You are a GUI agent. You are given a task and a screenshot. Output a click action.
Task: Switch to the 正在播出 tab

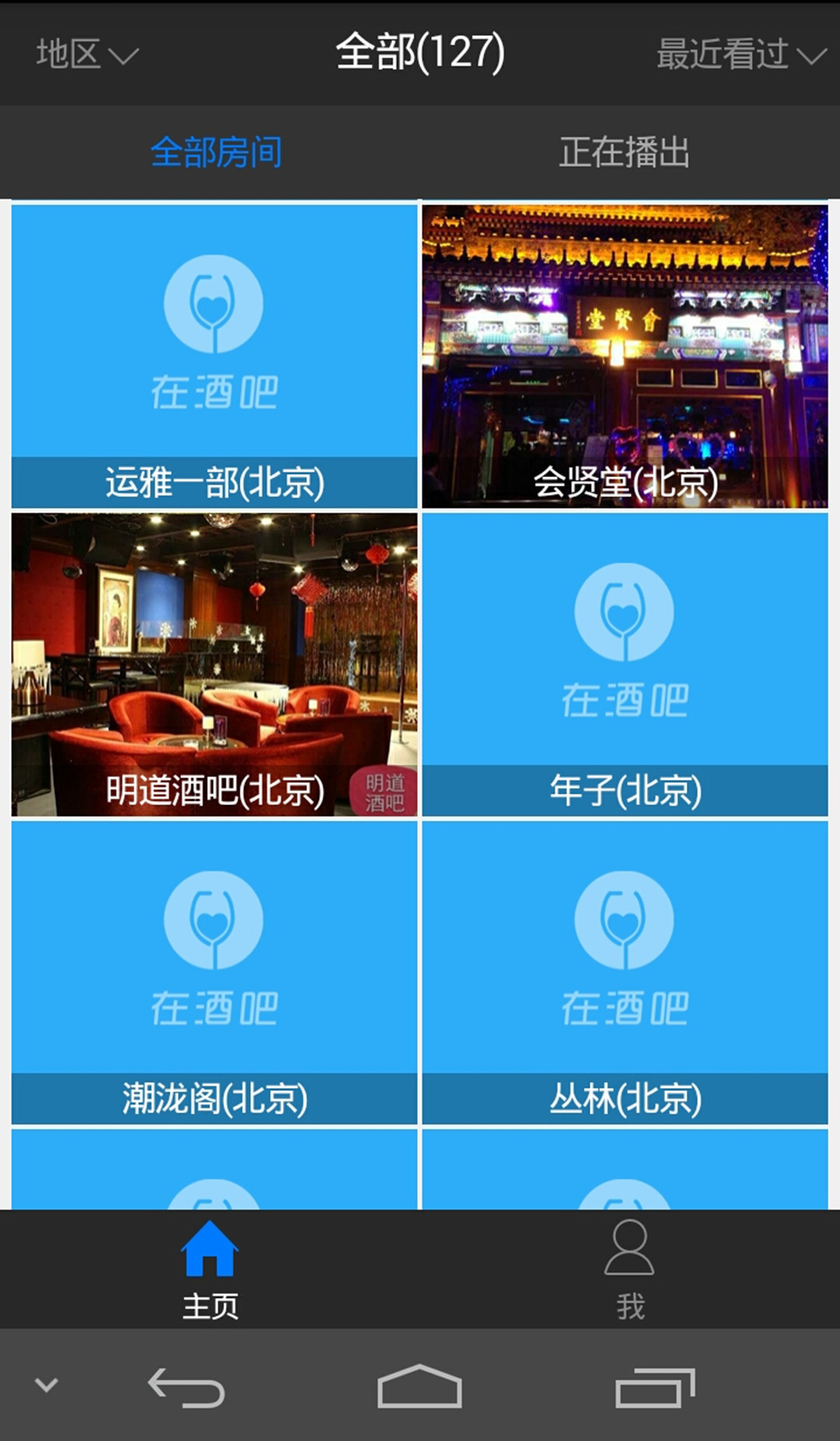624,152
